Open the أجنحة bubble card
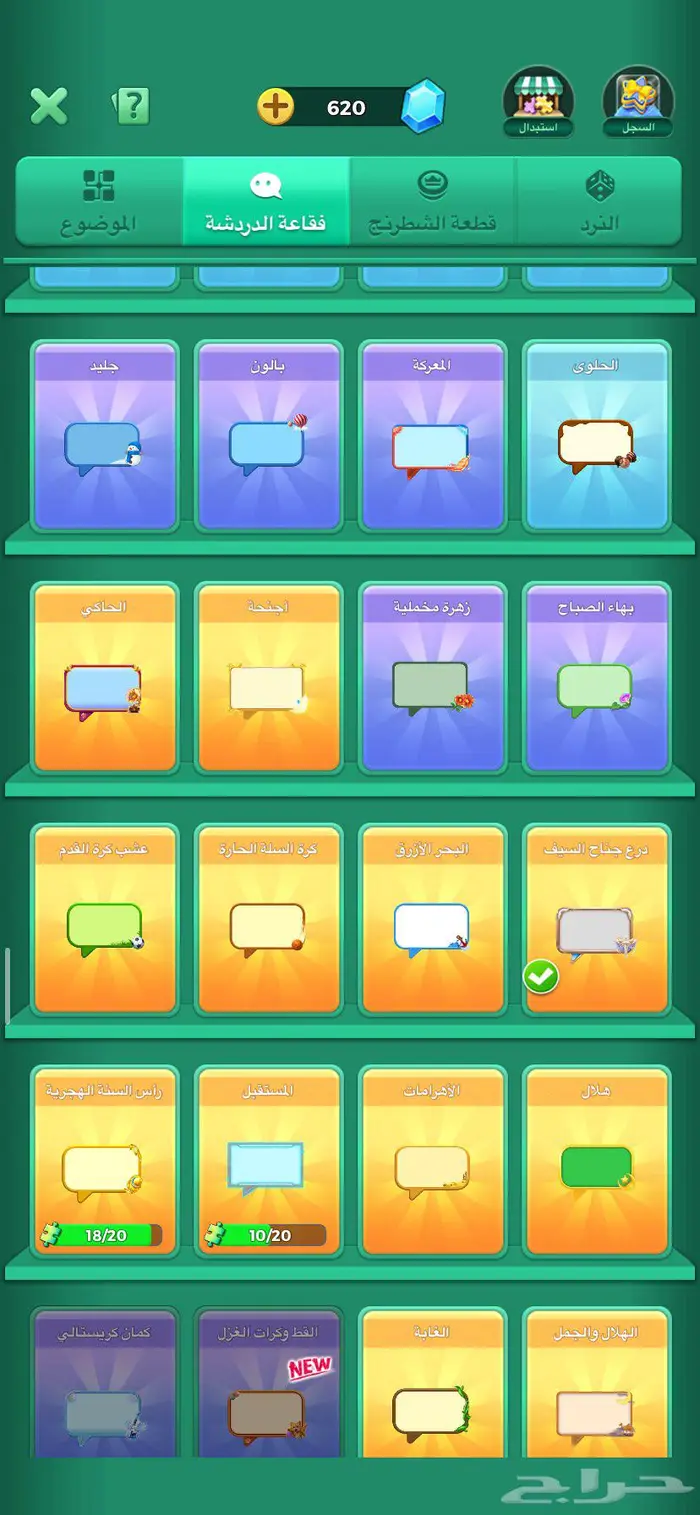 [x=269, y=677]
